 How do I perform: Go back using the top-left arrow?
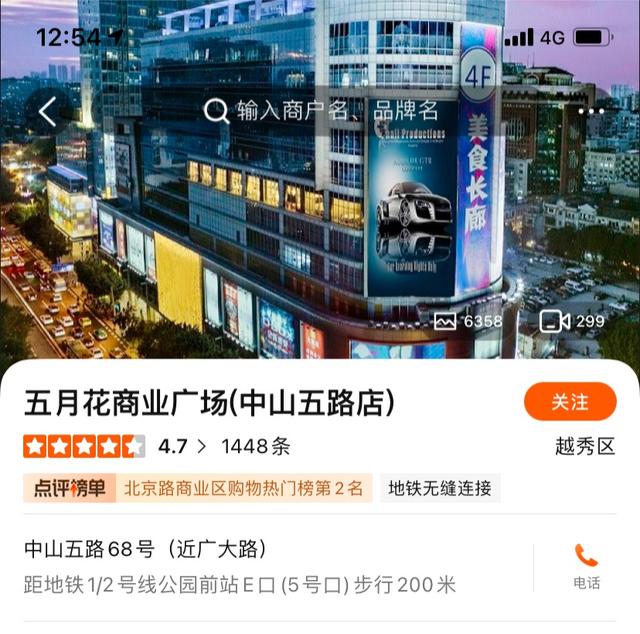click(47, 111)
